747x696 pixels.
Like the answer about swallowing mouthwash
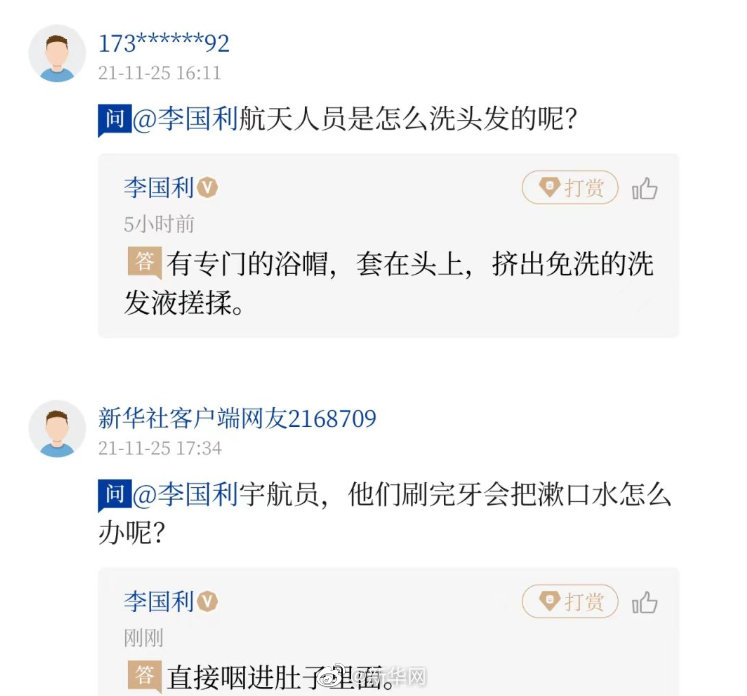coord(645,602)
